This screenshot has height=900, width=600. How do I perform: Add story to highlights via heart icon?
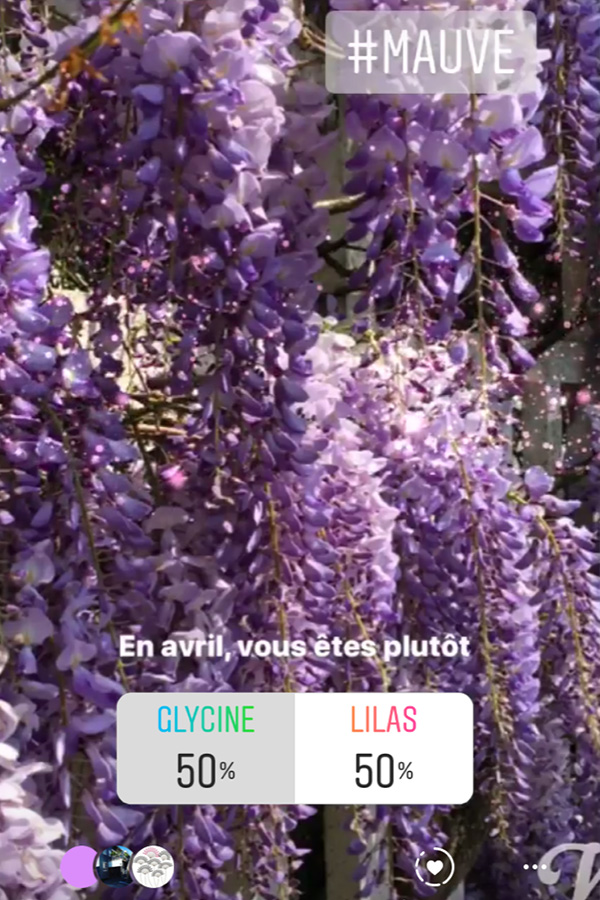click(435, 867)
